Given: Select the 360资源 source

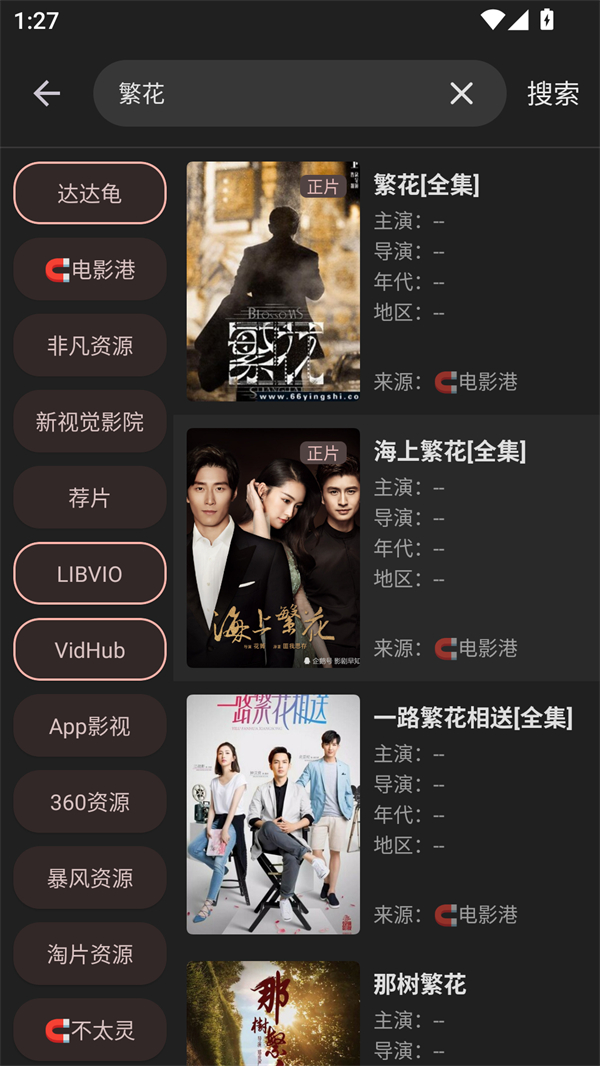Looking at the screenshot, I should click(x=90, y=803).
